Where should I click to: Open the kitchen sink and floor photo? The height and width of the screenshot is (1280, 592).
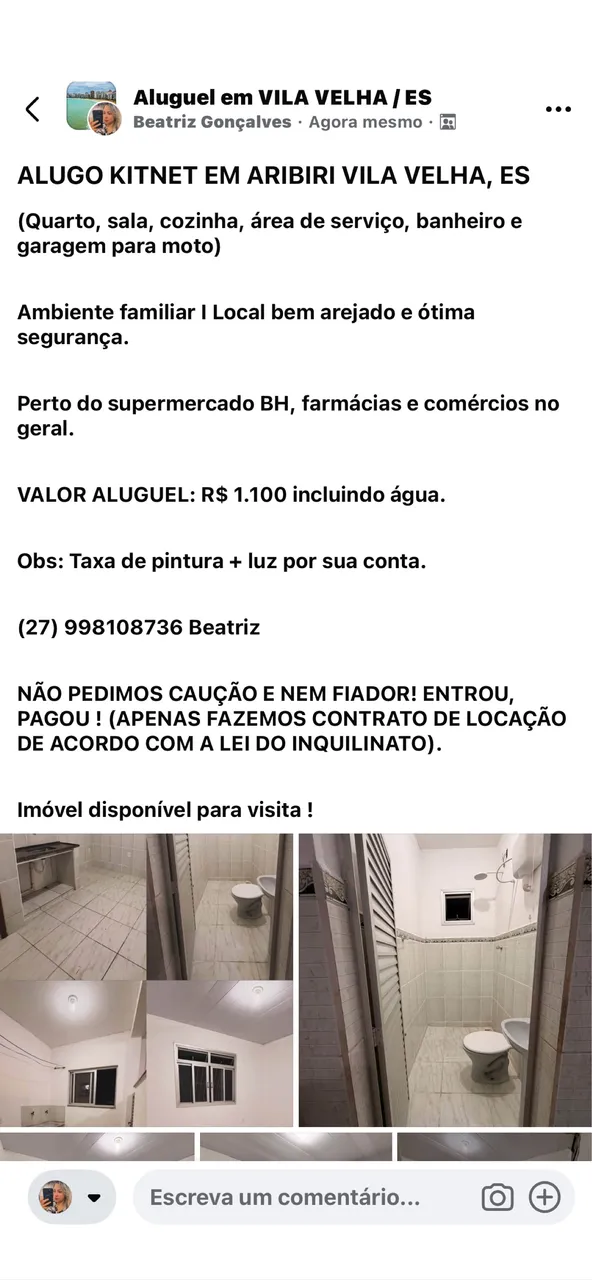72,906
